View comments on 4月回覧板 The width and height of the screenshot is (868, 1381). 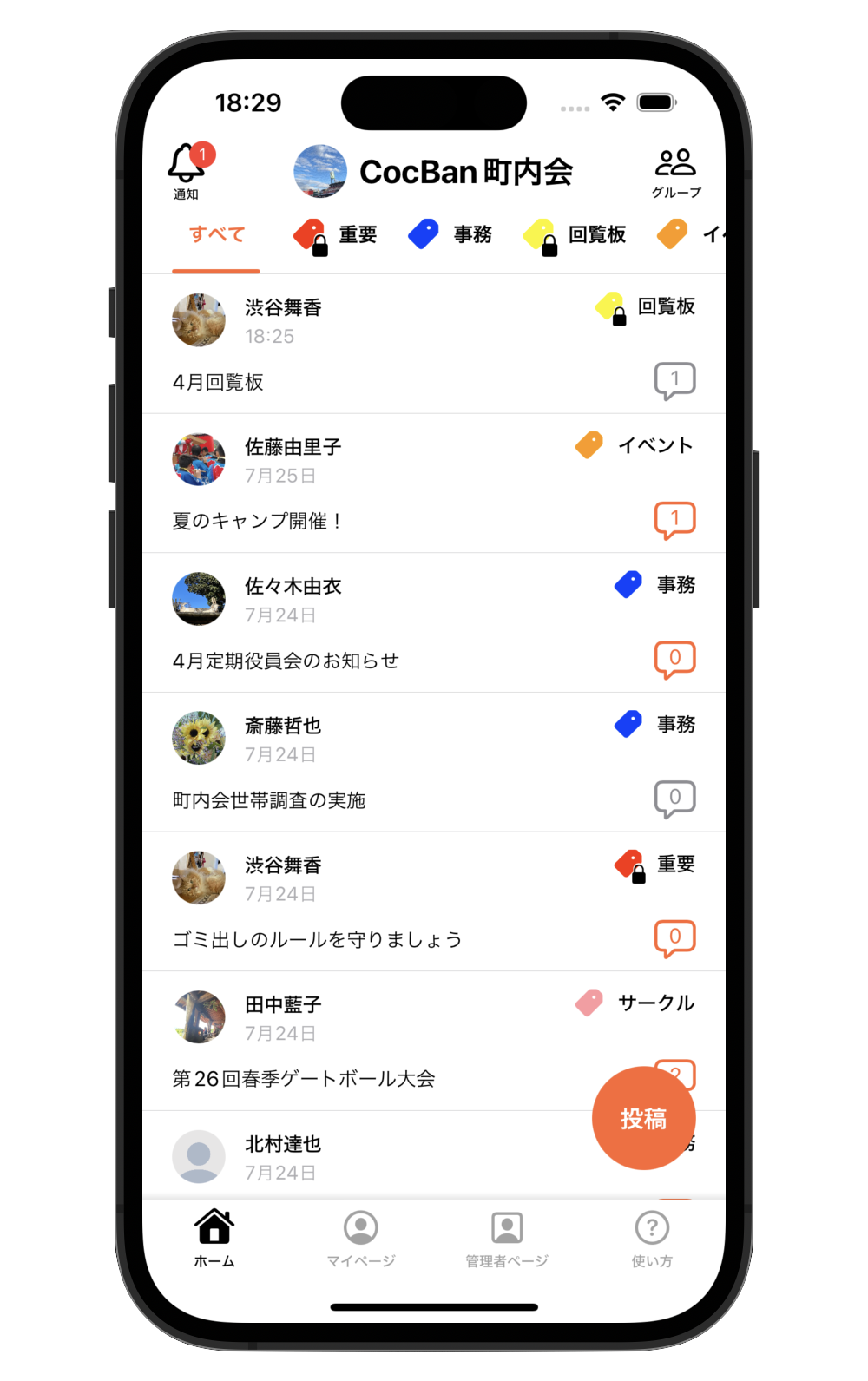[x=674, y=380]
